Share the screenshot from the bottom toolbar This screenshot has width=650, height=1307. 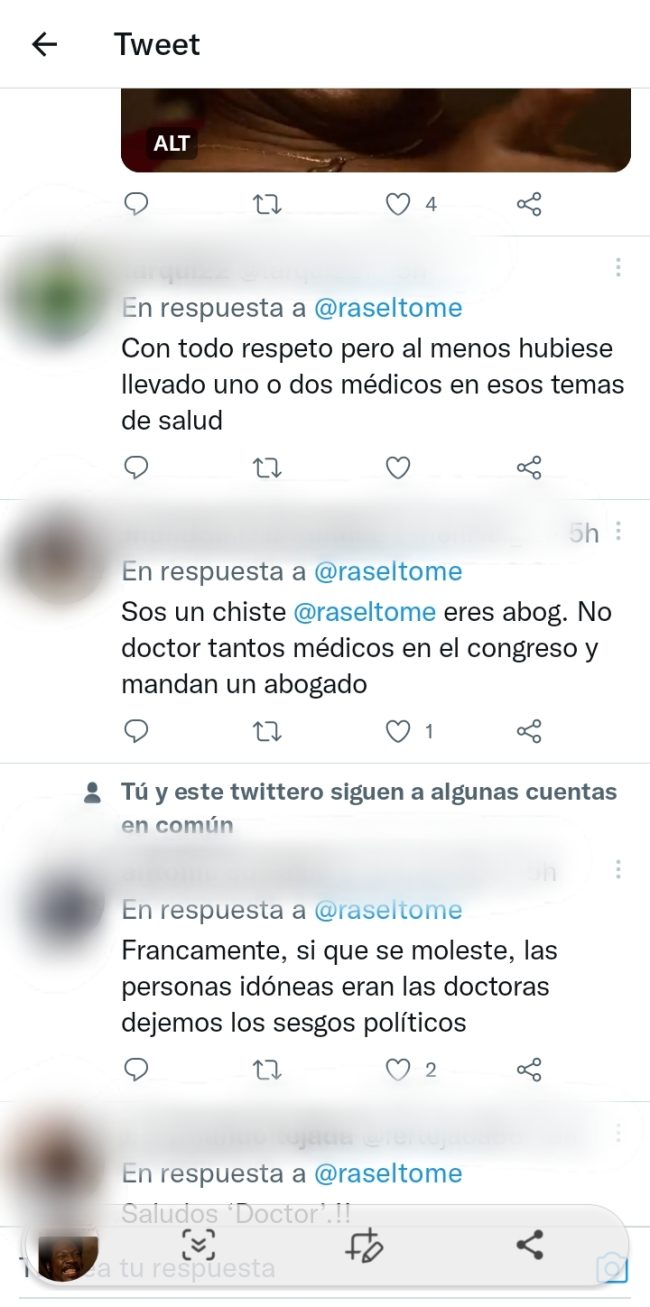point(529,1245)
